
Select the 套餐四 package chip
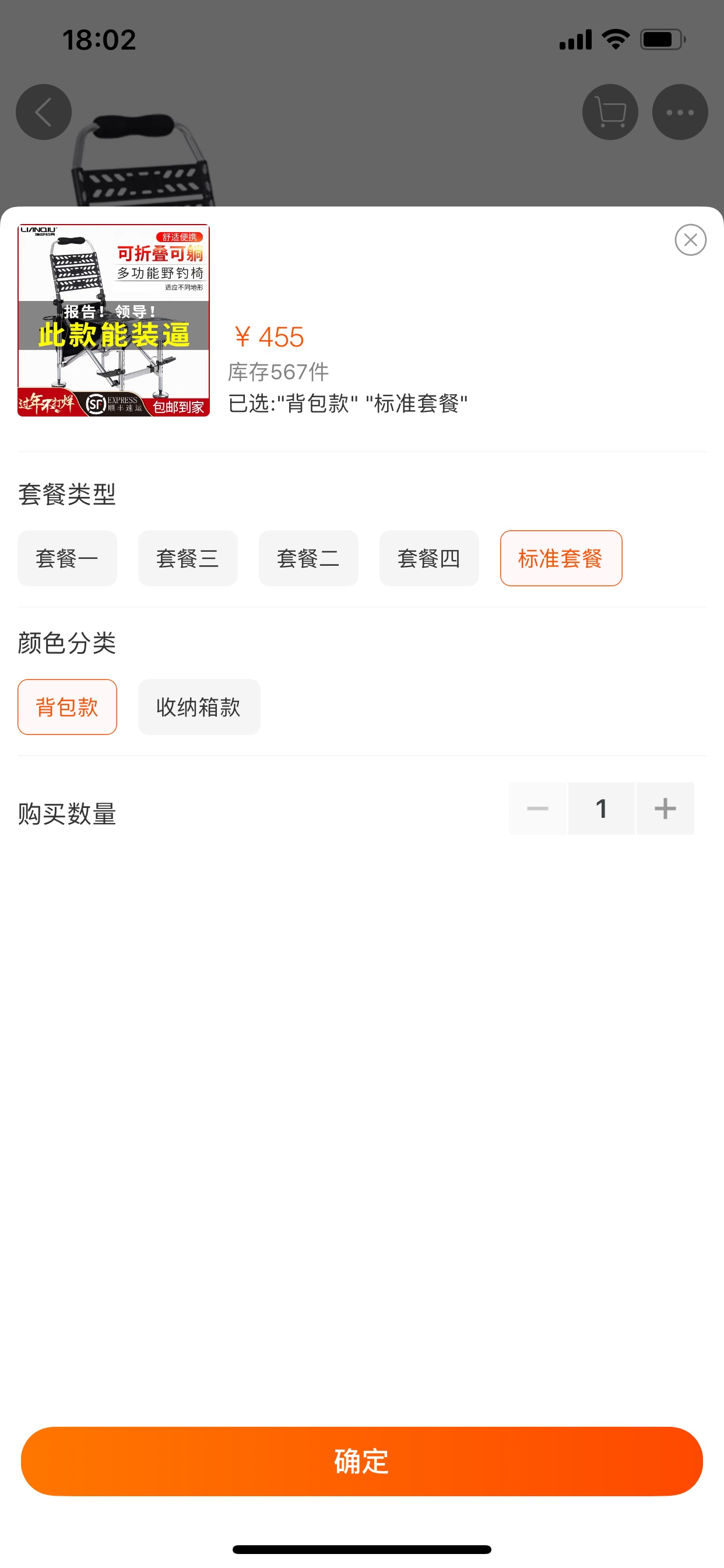coord(429,558)
